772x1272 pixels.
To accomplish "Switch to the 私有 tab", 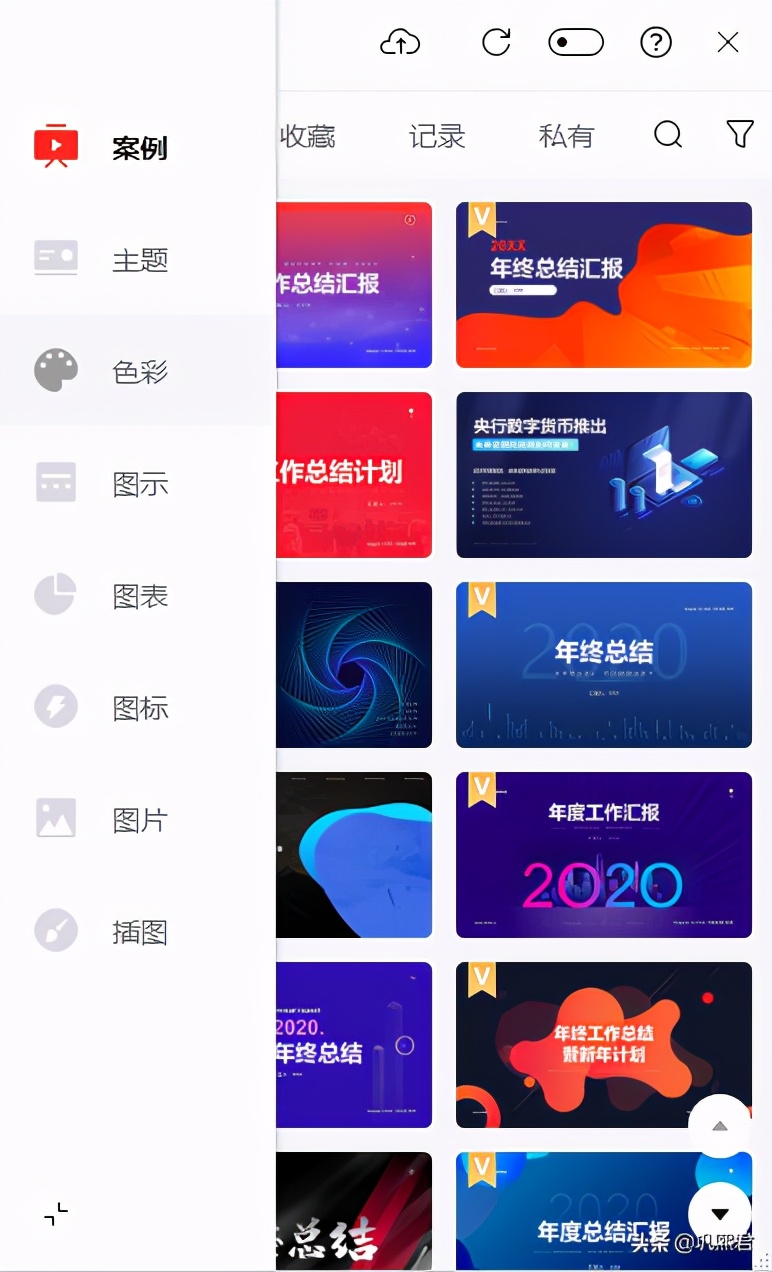I will click(x=566, y=136).
